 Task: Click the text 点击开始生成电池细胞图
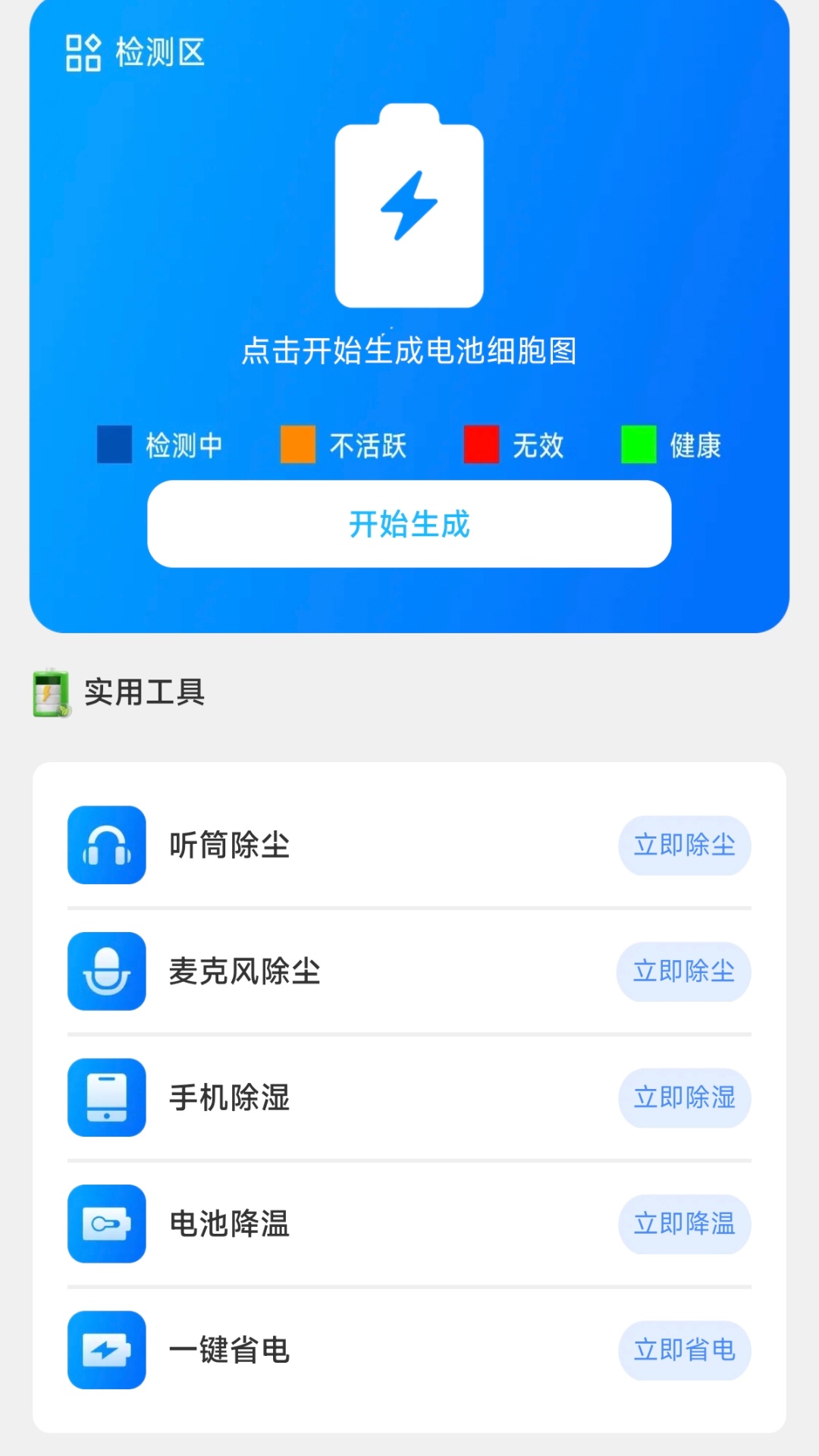pyautogui.click(x=408, y=350)
